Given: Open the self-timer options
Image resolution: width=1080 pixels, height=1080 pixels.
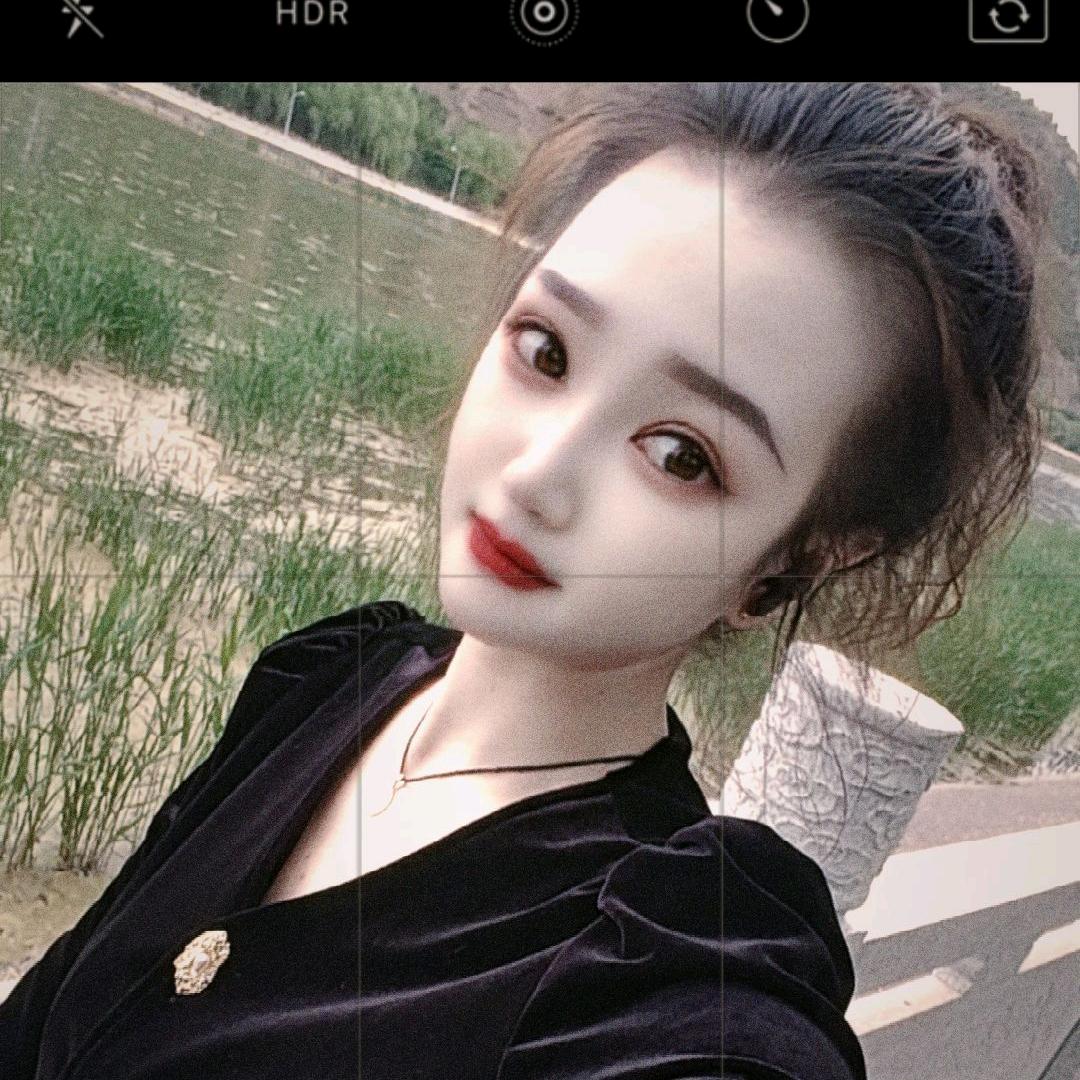Looking at the screenshot, I should tap(777, 15).
